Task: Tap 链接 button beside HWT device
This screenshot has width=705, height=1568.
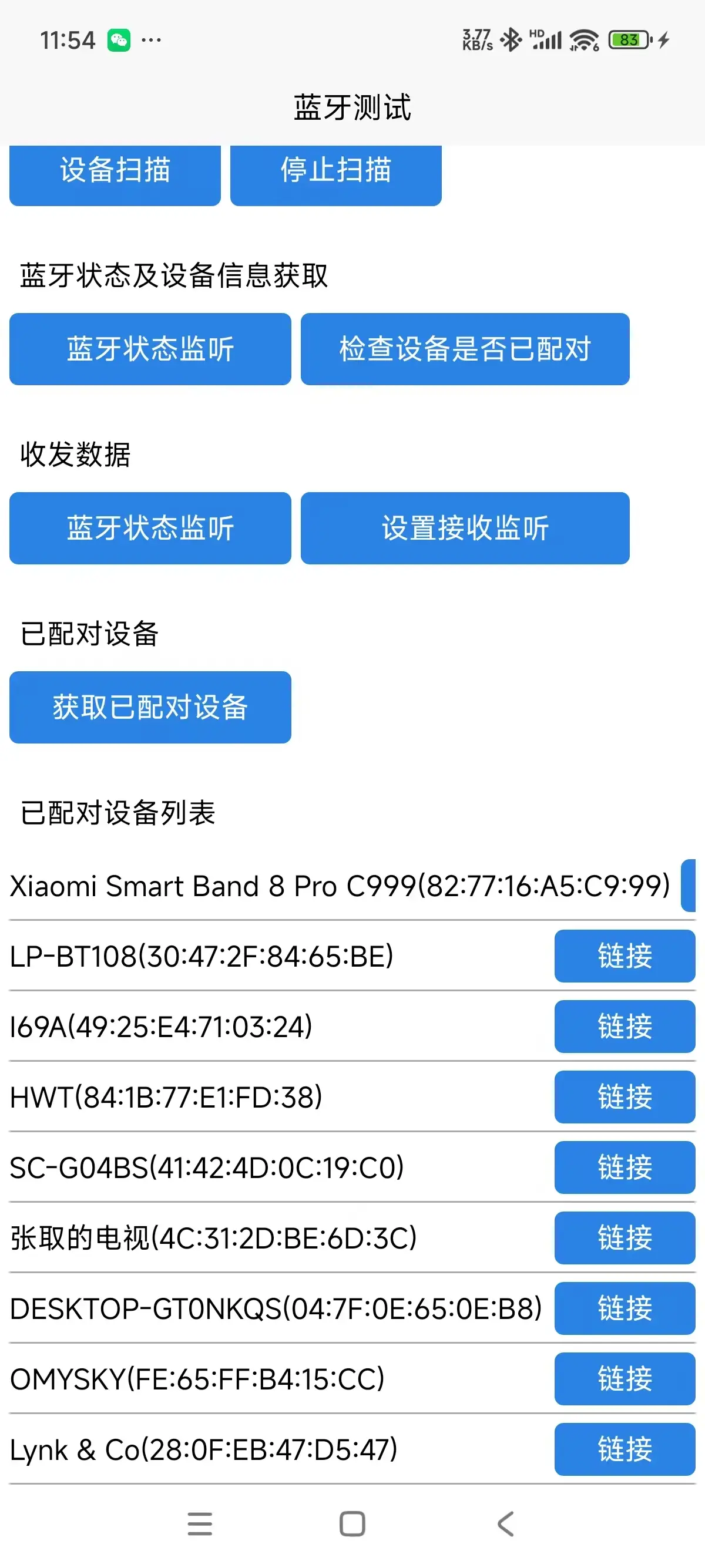Action: tap(625, 1097)
